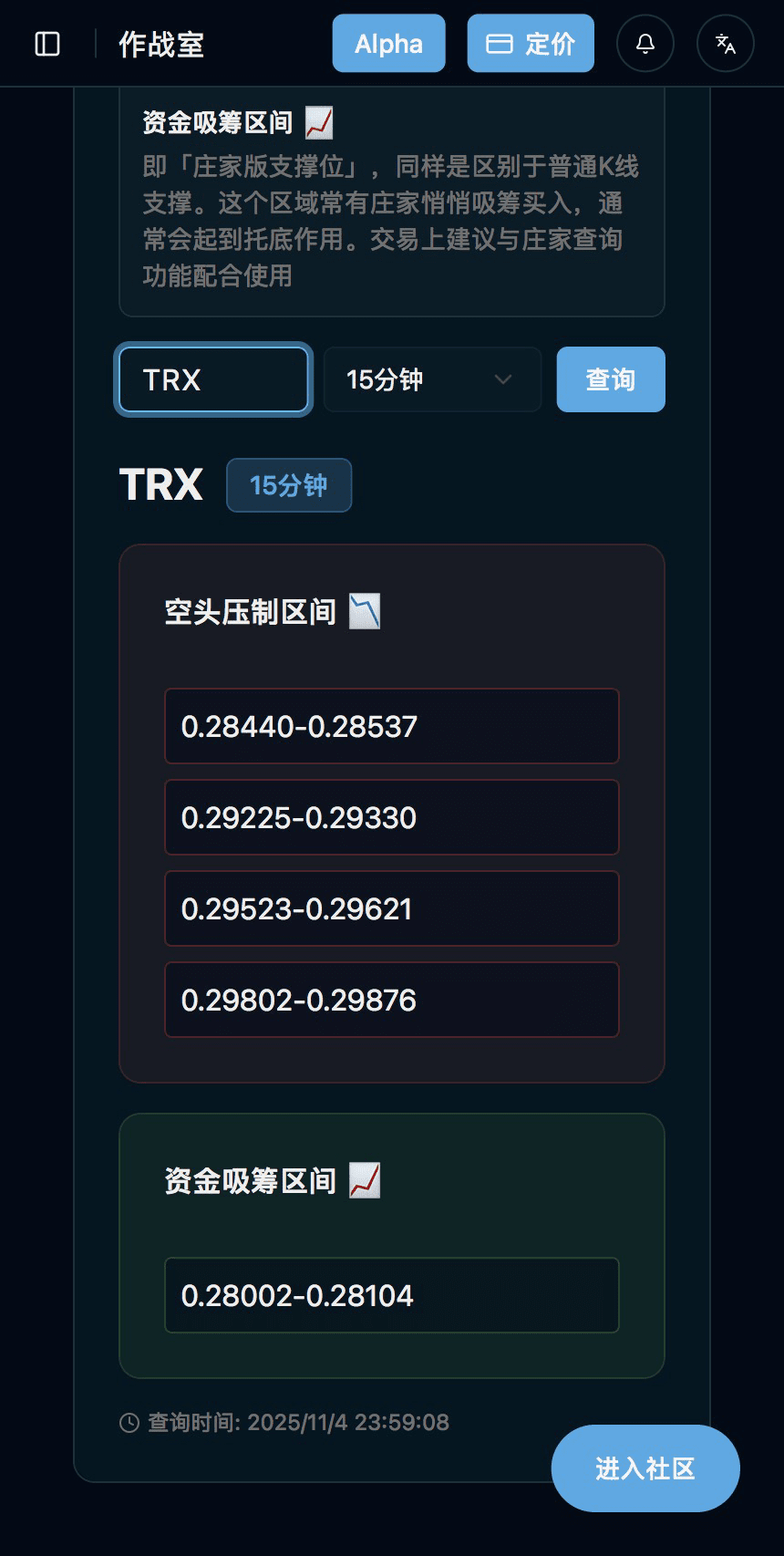Open the notifications bell
784x1556 pixels.
click(x=645, y=44)
